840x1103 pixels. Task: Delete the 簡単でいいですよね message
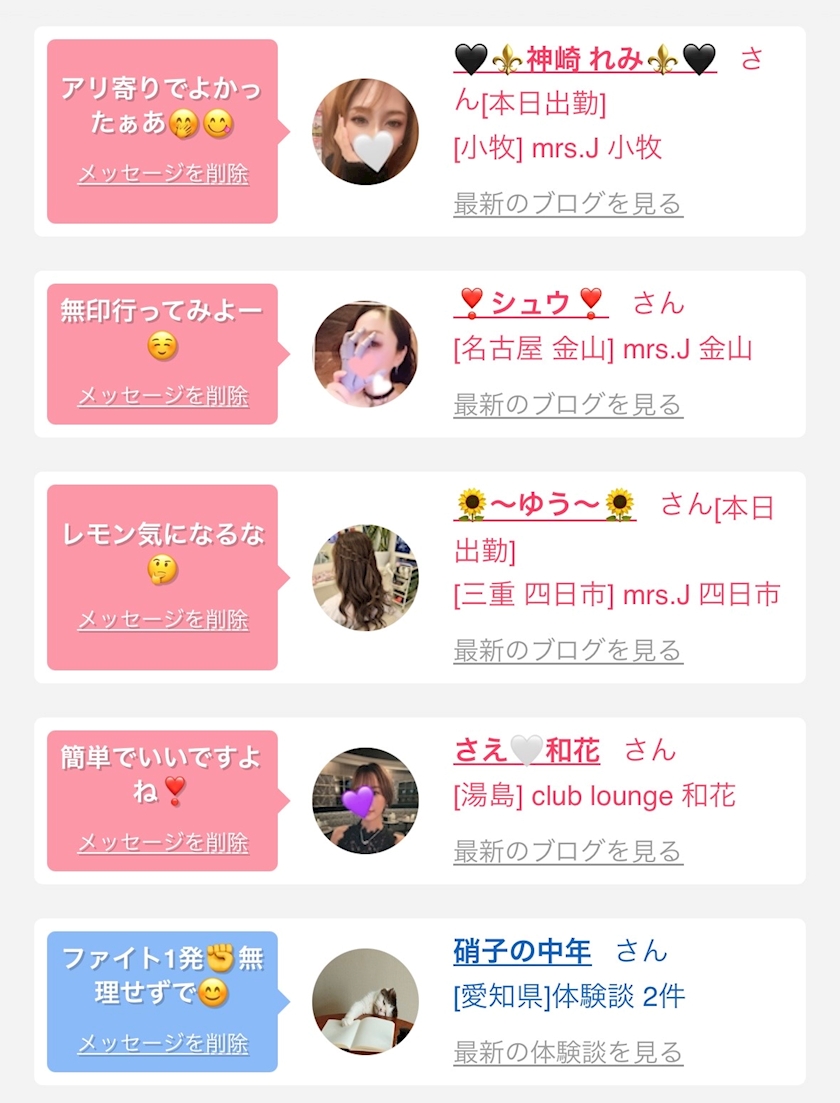point(163,843)
